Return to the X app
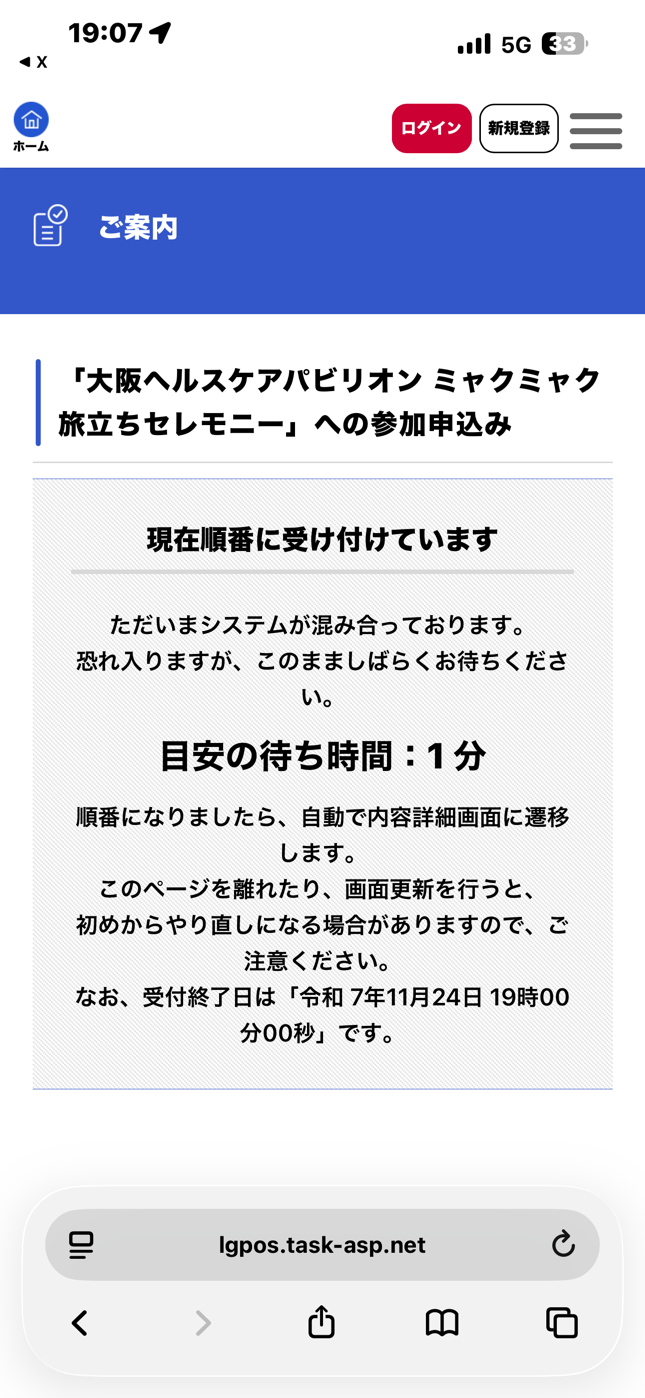The width and height of the screenshot is (645, 1398). (x=34, y=62)
